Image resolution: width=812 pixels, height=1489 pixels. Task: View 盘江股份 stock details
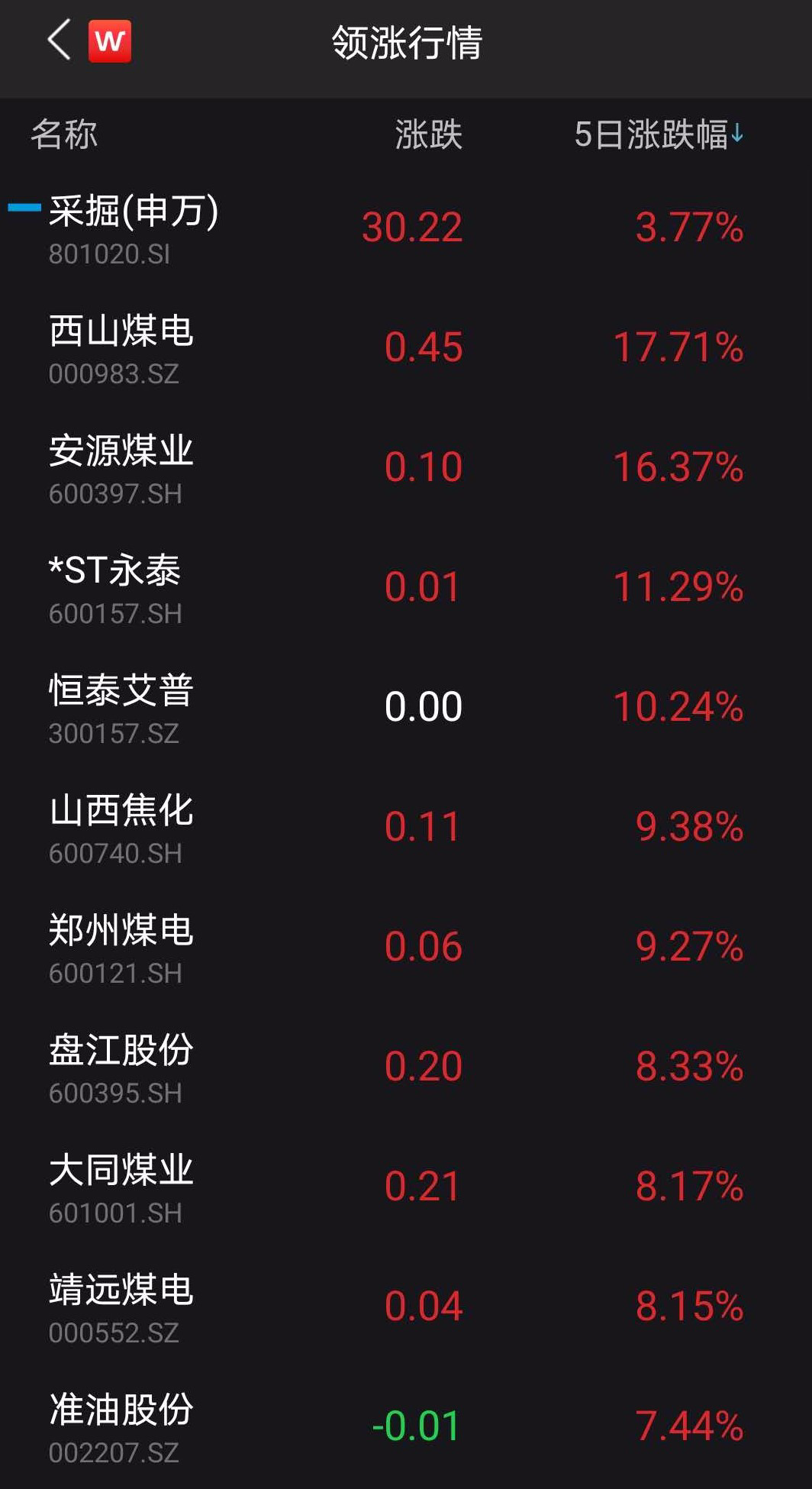click(x=122, y=1067)
